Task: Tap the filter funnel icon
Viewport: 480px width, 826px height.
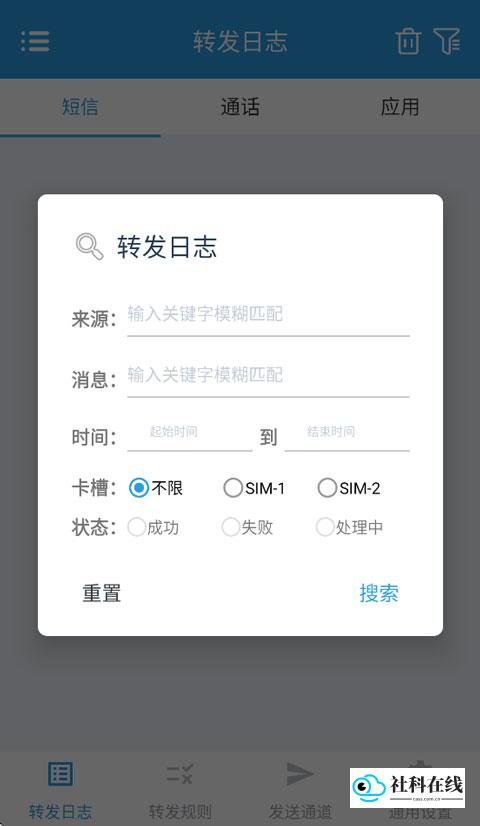Action: [447, 41]
